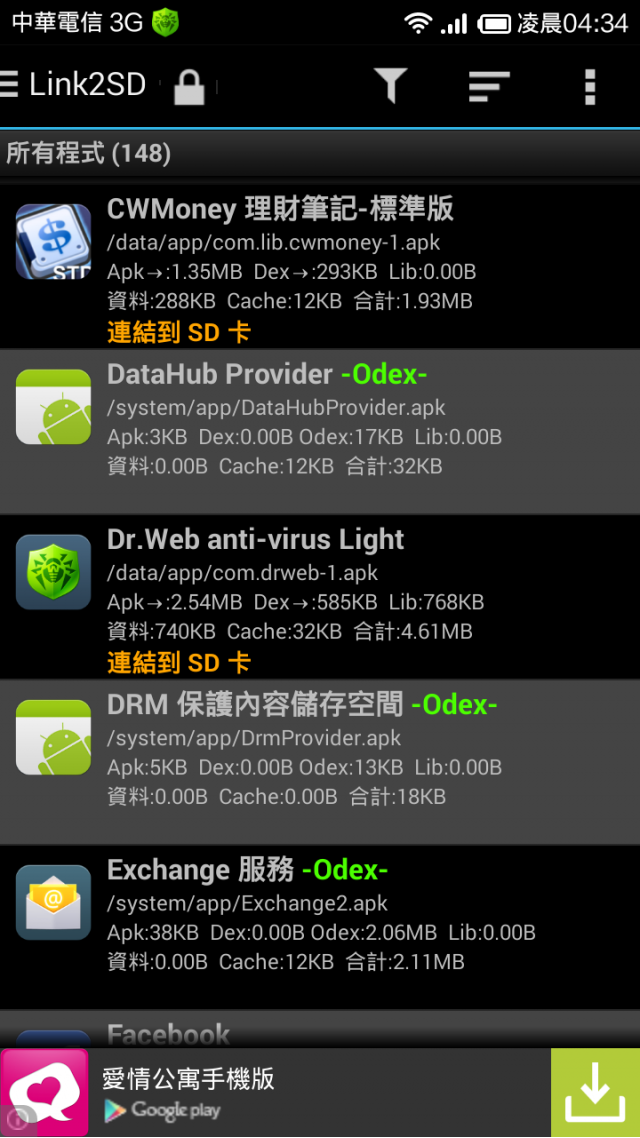This screenshot has width=640, height=1138.
Task: Tap the lock icon in toolbar
Action: [x=189, y=86]
